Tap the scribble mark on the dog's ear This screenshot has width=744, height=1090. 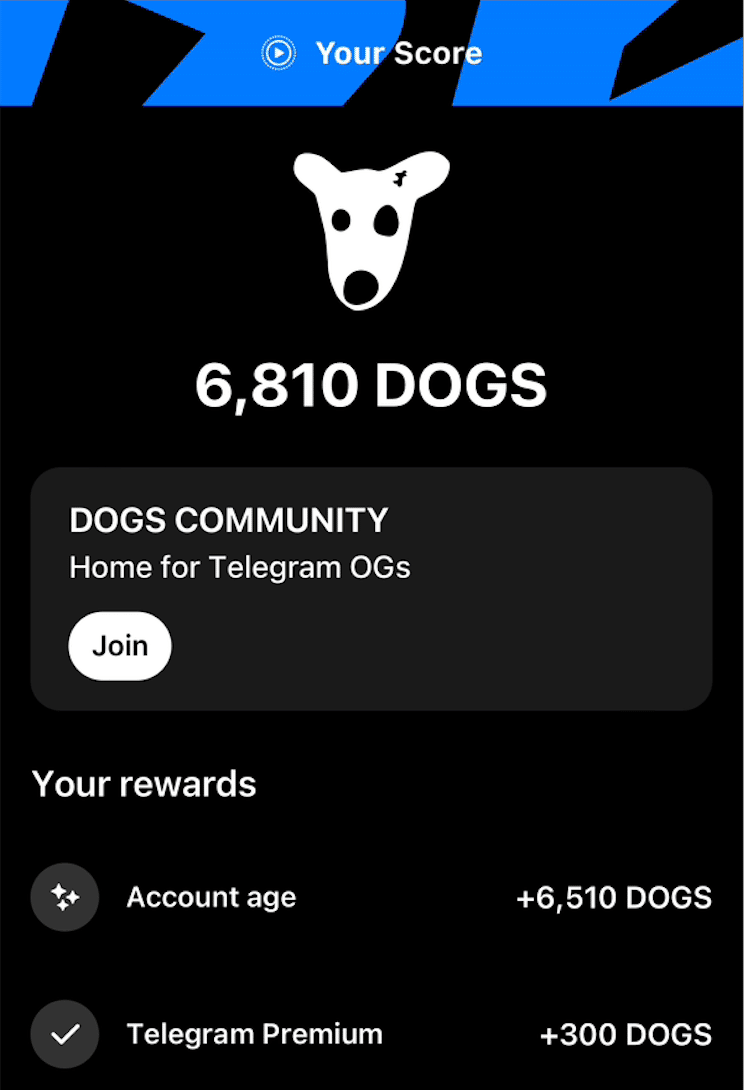(399, 180)
